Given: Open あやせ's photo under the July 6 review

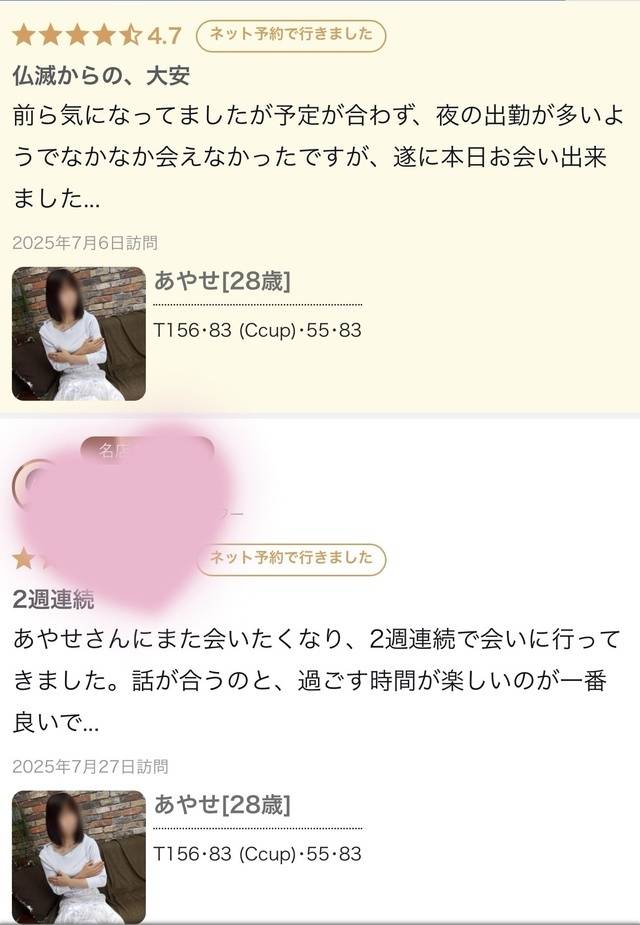Looking at the screenshot, I should (x=78, y=333).
